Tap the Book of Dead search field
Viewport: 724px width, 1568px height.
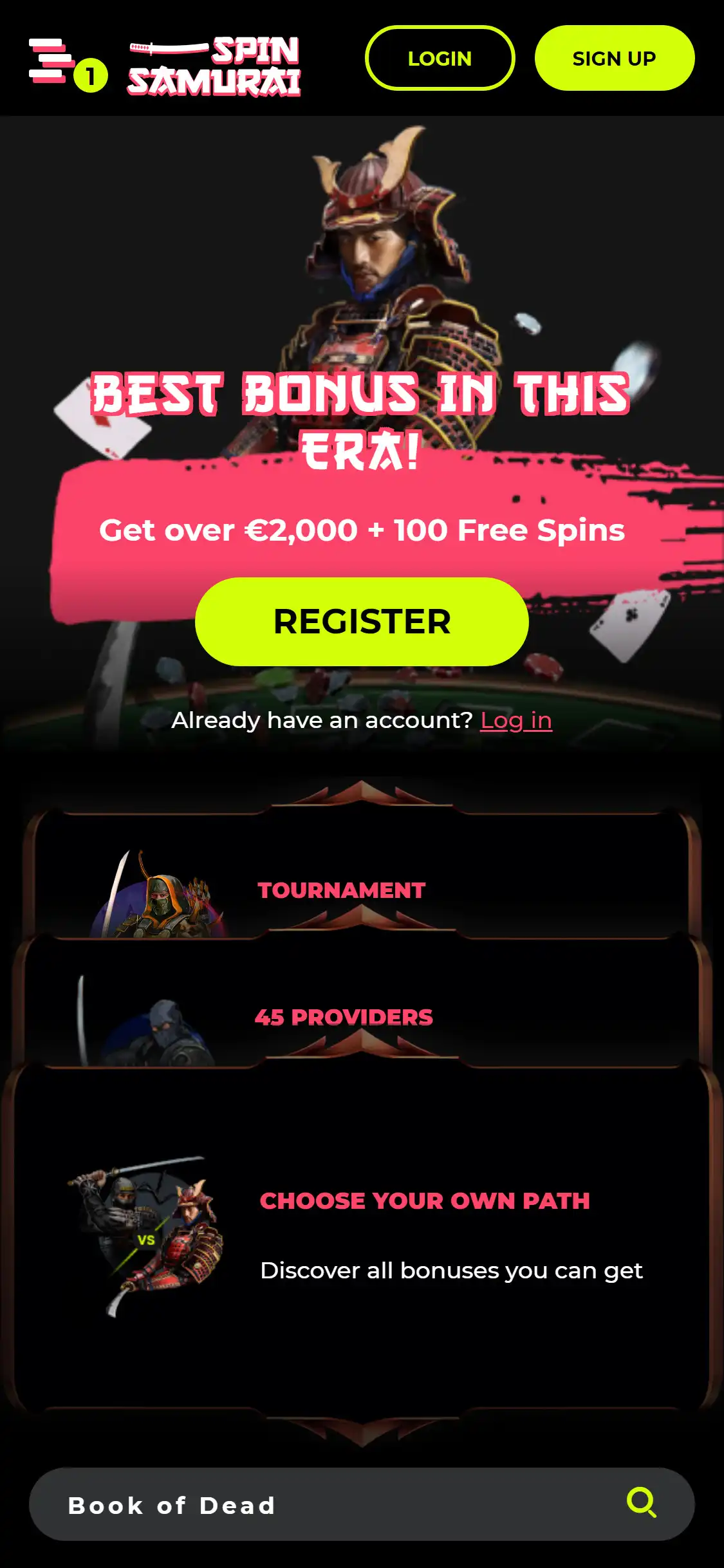click(322, 1505)
